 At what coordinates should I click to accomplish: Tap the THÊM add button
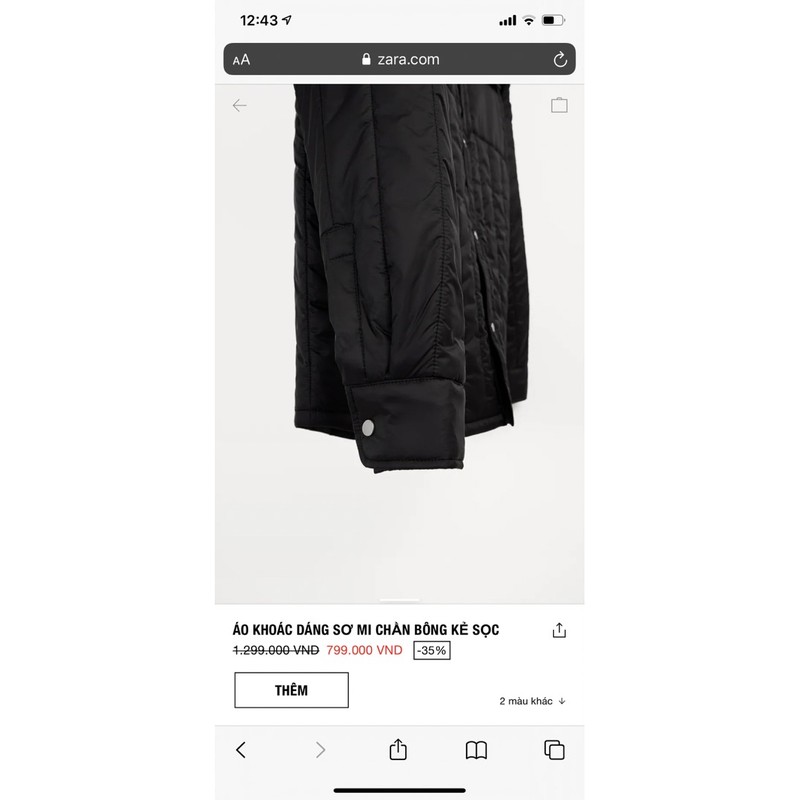(x=291, y=690)
